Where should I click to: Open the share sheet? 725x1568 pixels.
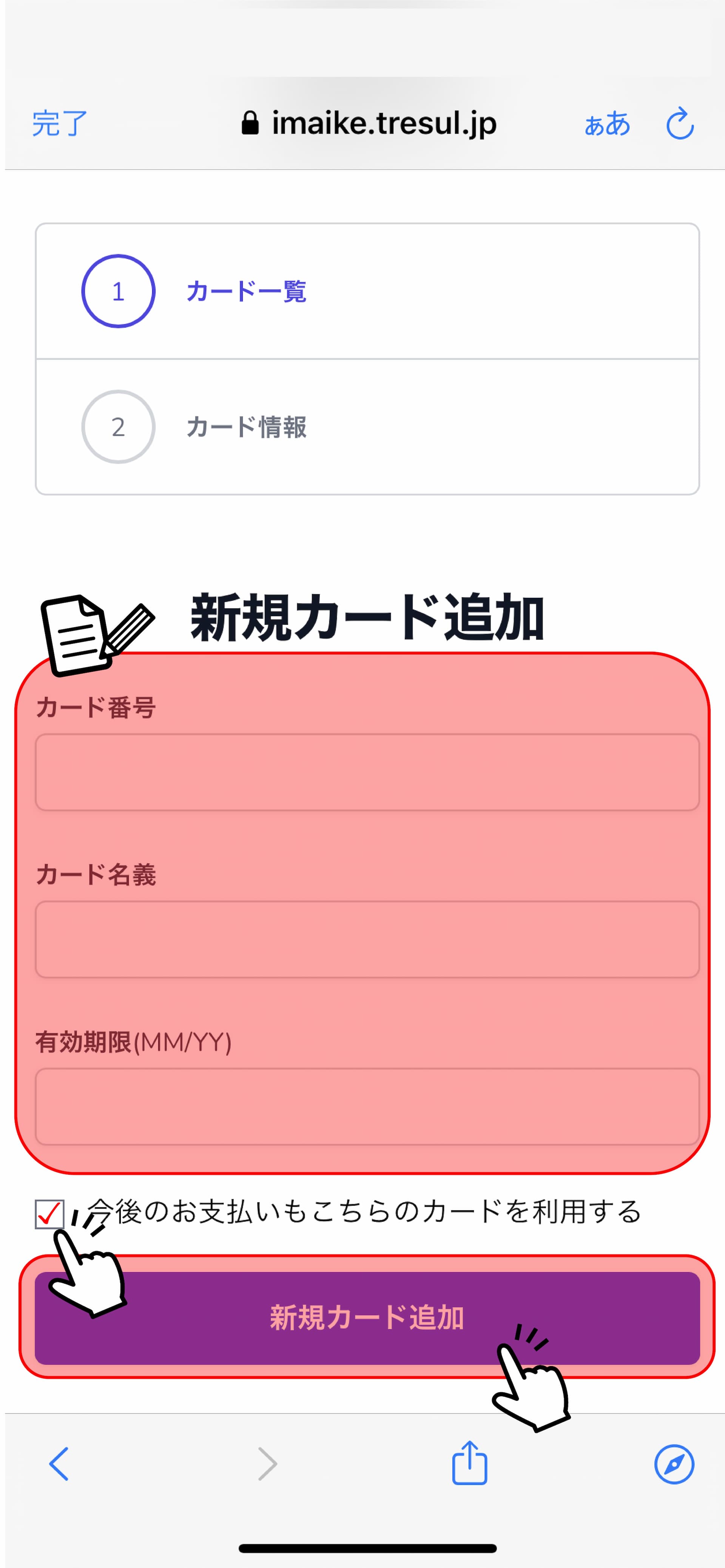point(470,1462)
